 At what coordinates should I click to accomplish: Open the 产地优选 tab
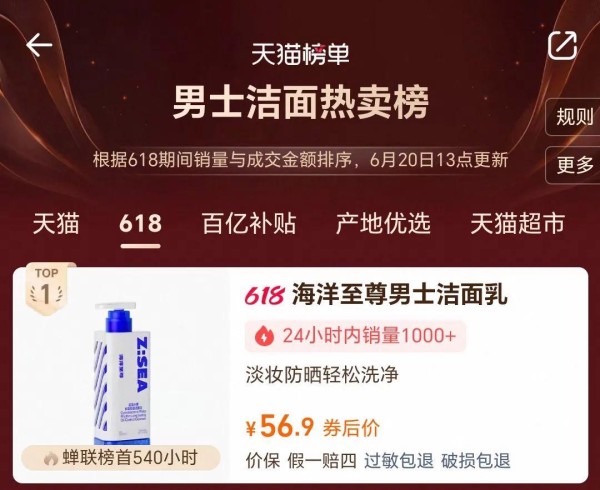[x=383, y=222]
